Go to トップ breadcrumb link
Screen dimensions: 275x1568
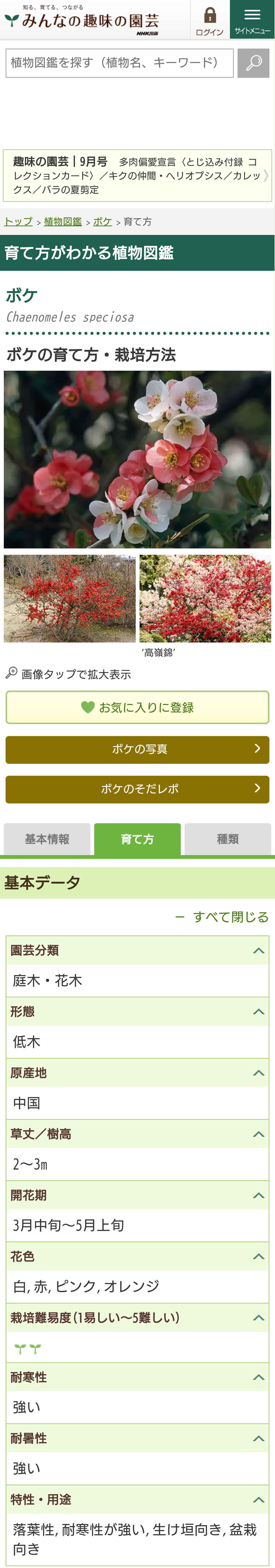(18, 221)
